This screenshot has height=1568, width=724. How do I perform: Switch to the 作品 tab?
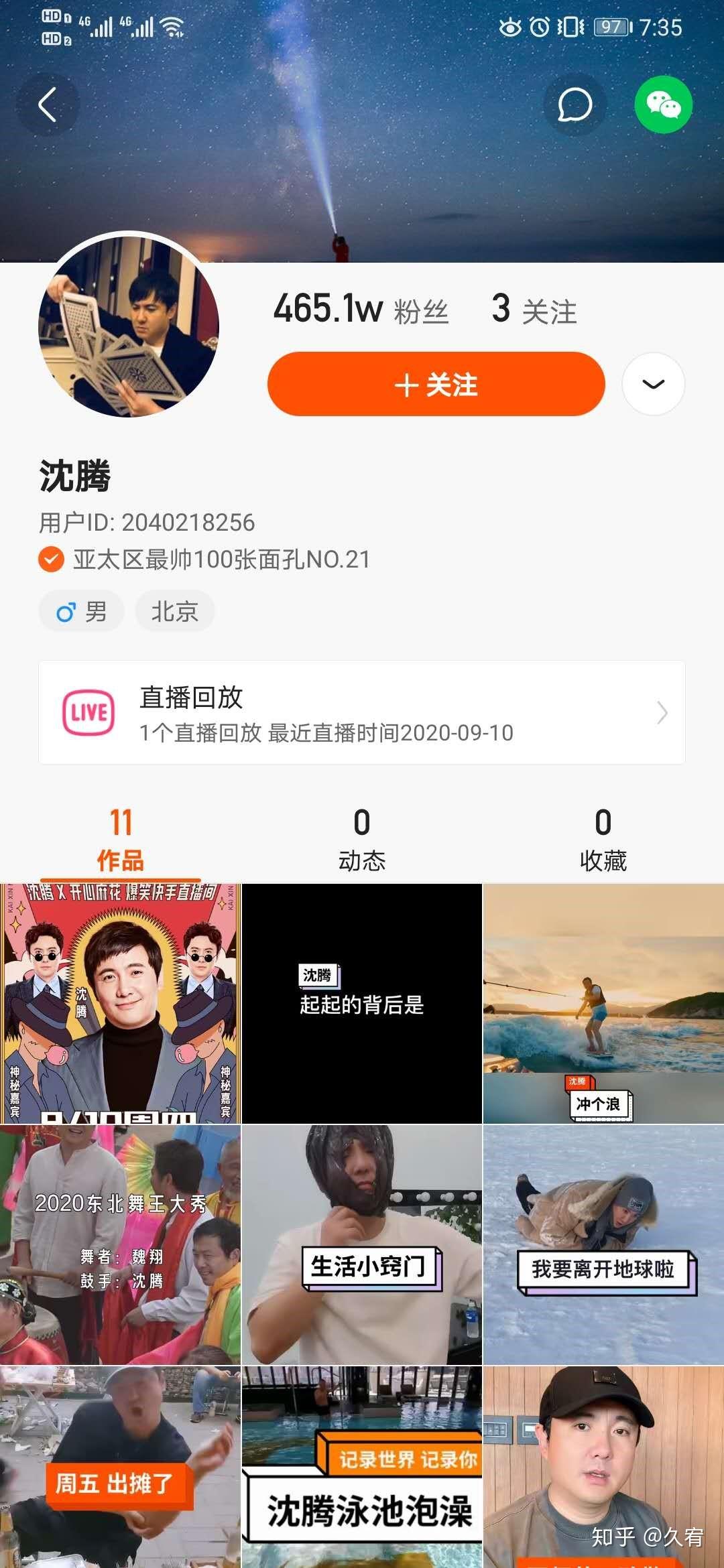pos(121,840)
